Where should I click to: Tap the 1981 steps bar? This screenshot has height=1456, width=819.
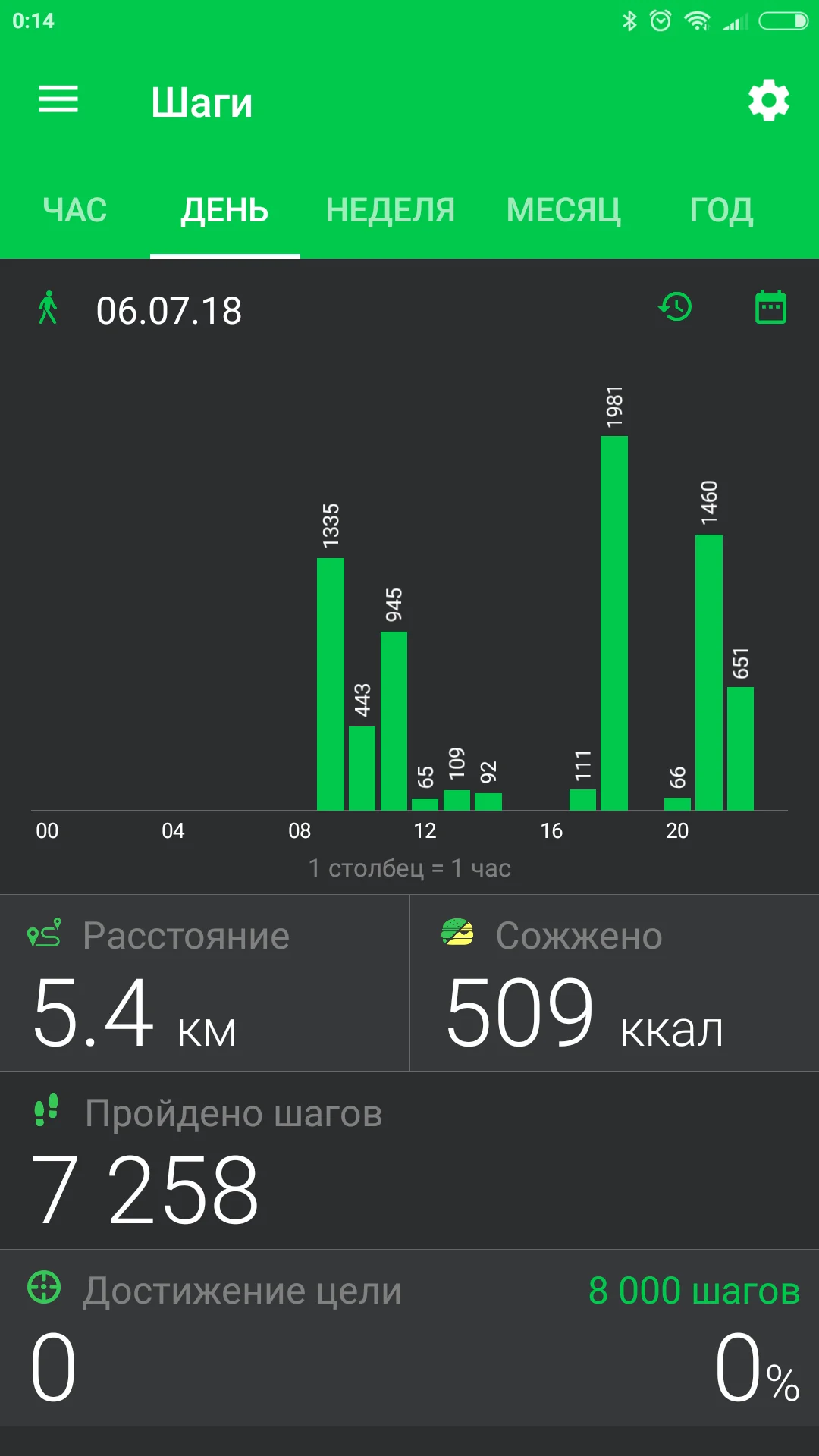tap(613, 622)
